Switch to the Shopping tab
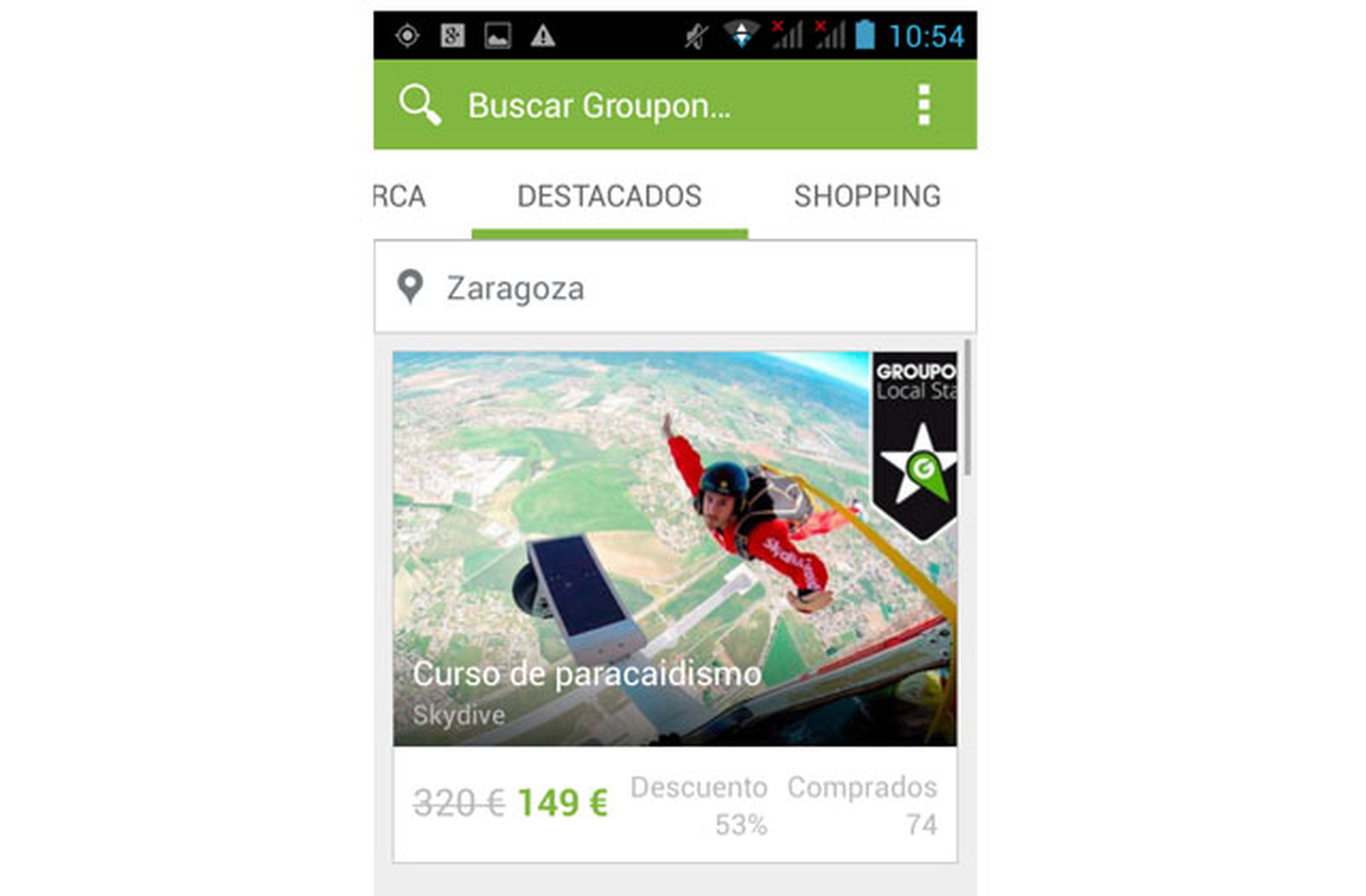 tap(867, 196)
